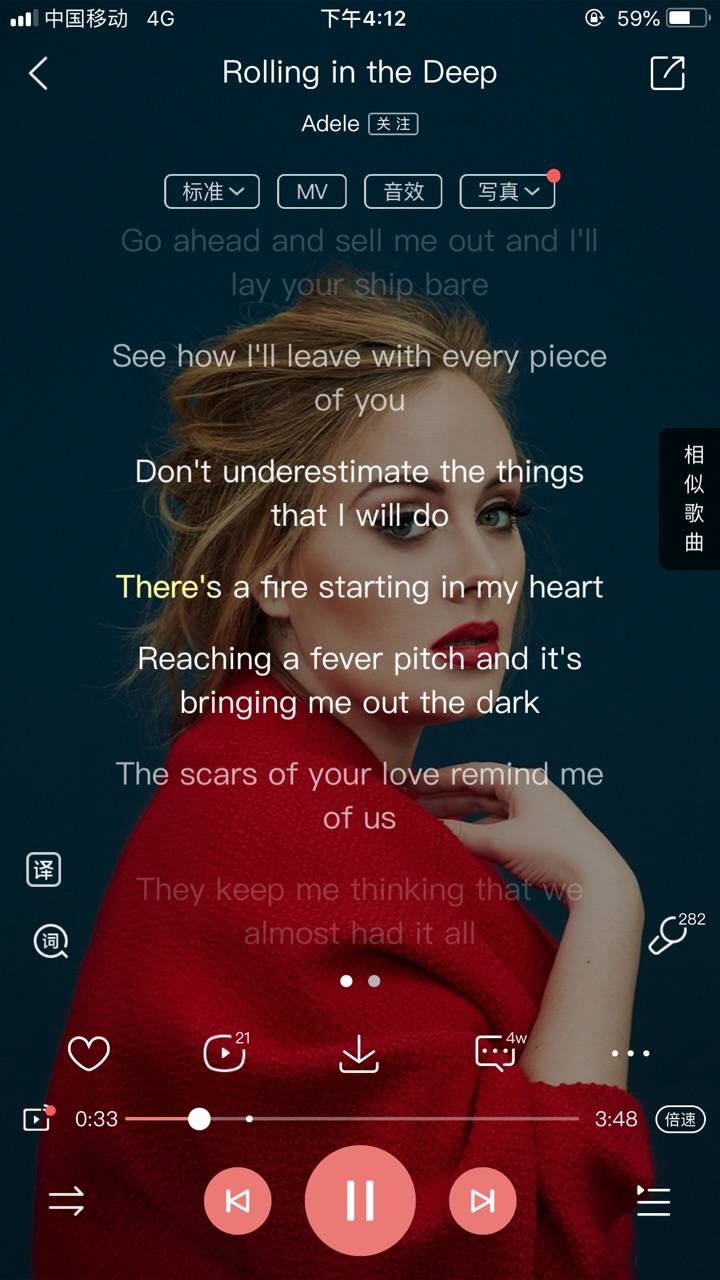Open the 词 lyrics search icon
This screenshot has height=1280, width=720.
(50, 941)
